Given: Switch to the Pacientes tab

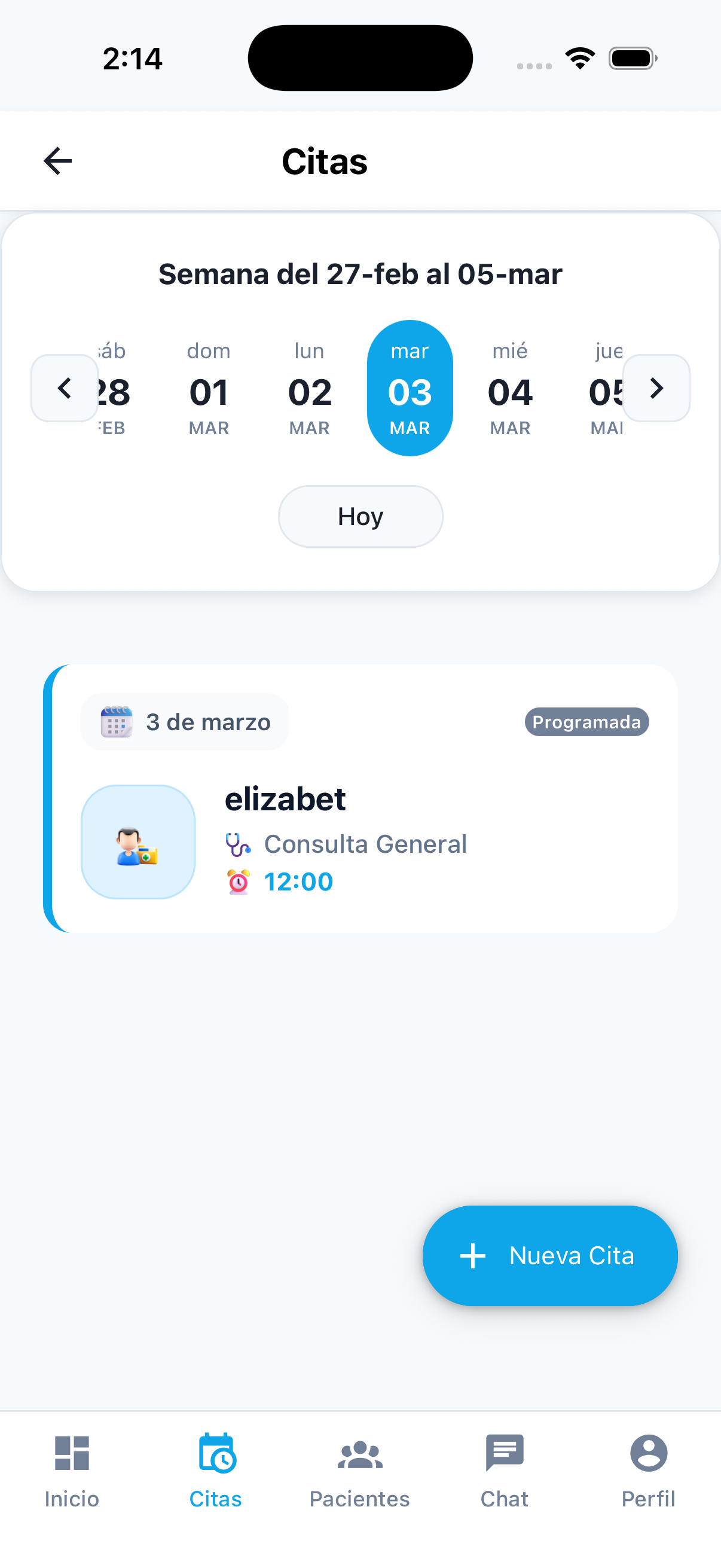Looking at the screenshot, I should (x=359, y=1473).
